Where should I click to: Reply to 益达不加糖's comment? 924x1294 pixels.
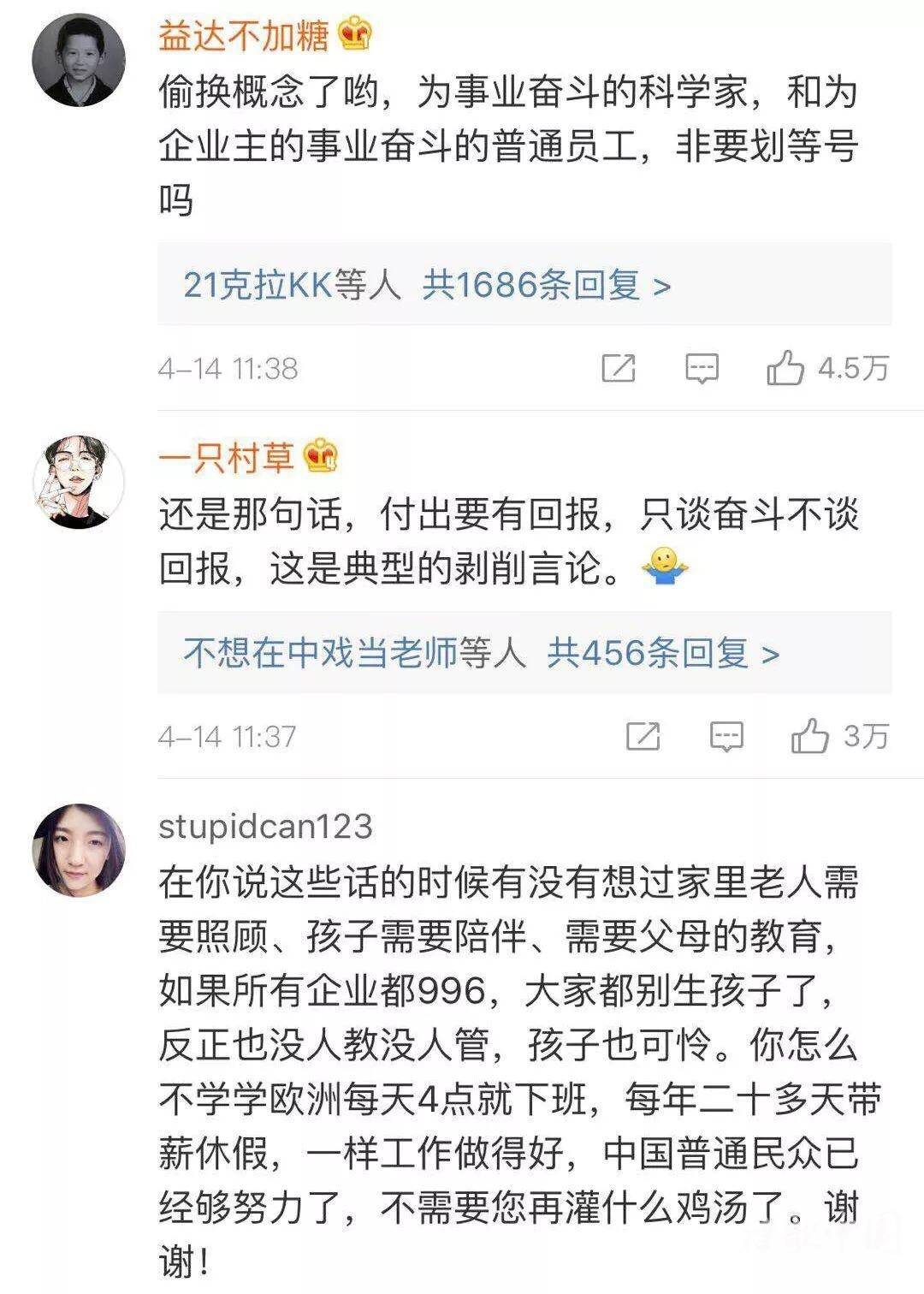(702, 368)
